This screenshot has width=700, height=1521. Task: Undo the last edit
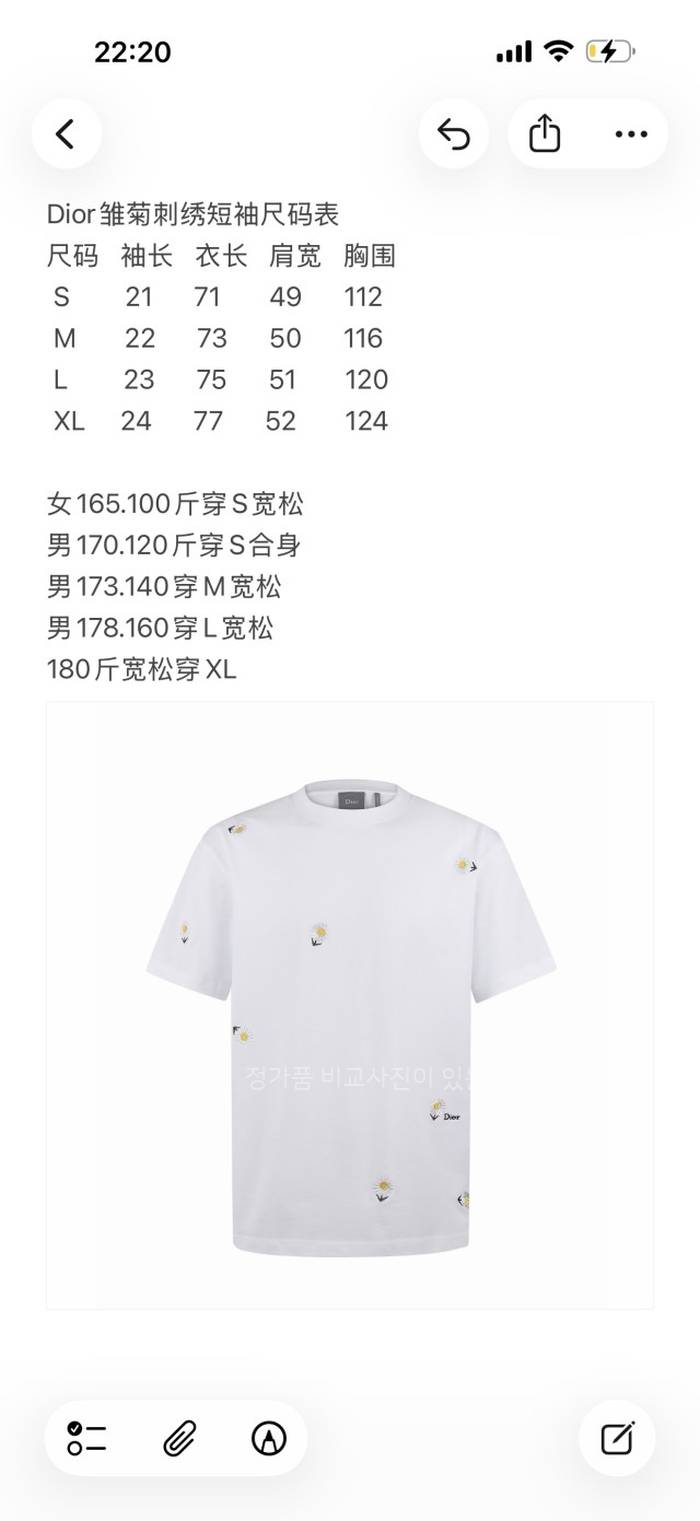click(453, 134)
